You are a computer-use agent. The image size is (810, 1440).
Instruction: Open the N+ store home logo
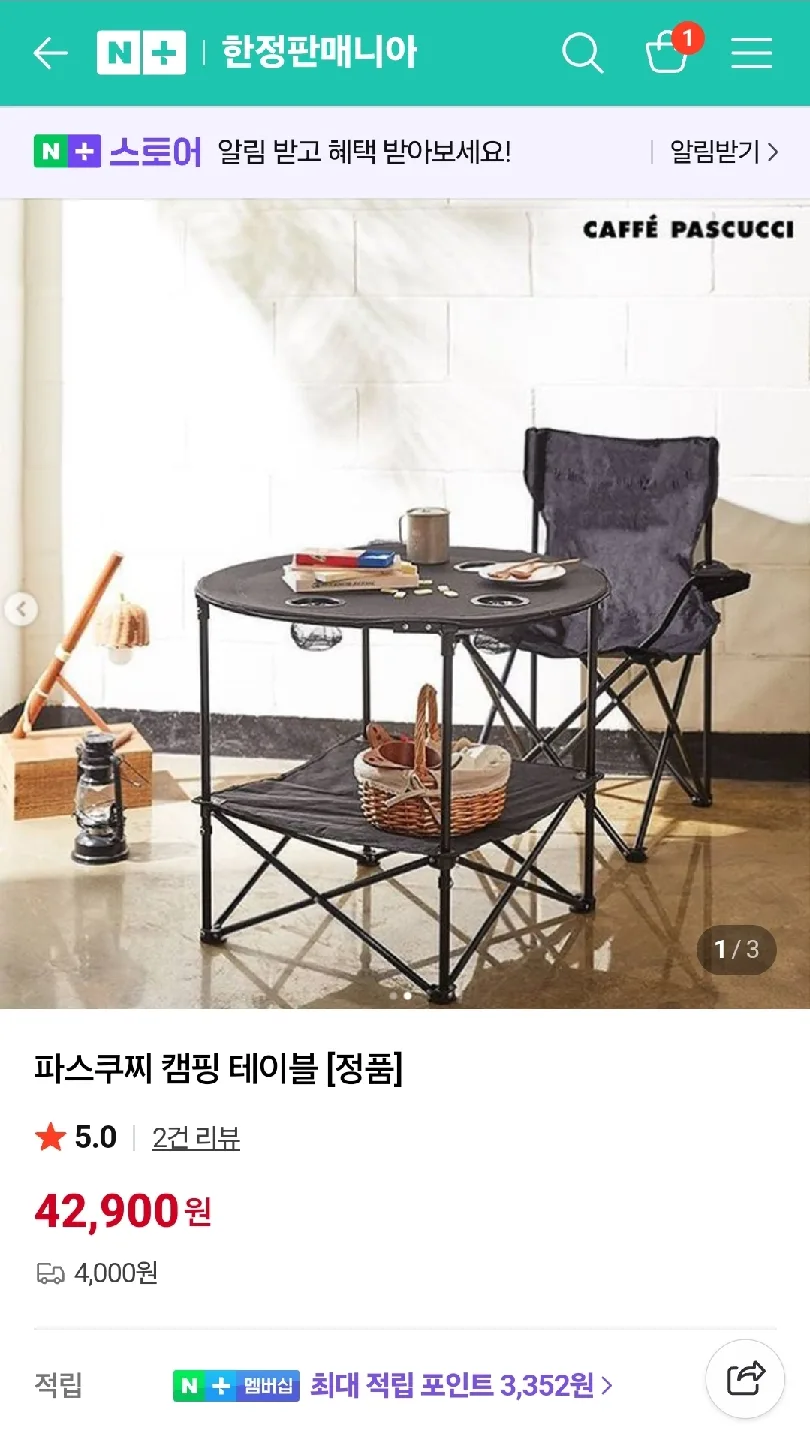[x=141, y=53]
